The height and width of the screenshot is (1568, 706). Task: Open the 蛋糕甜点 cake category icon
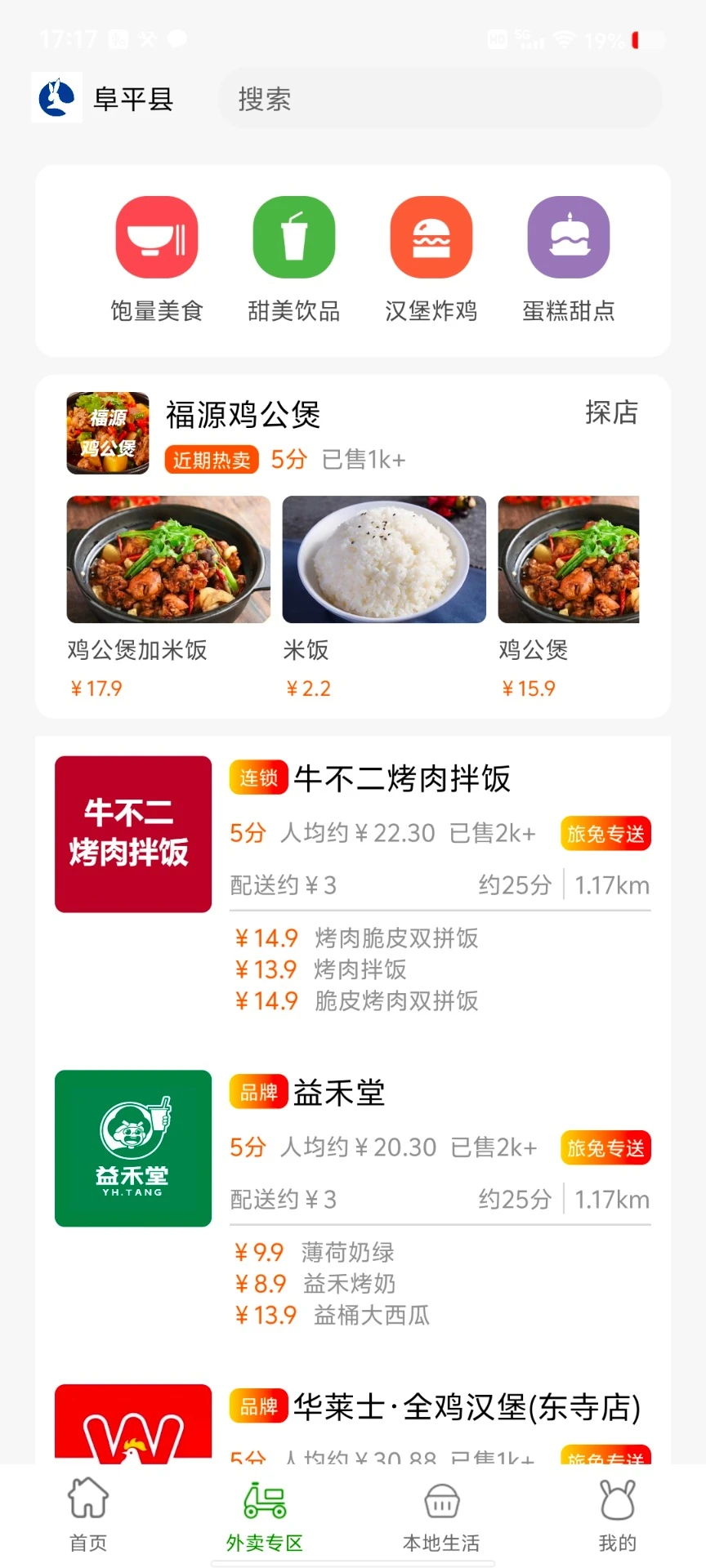coord(569,238)
